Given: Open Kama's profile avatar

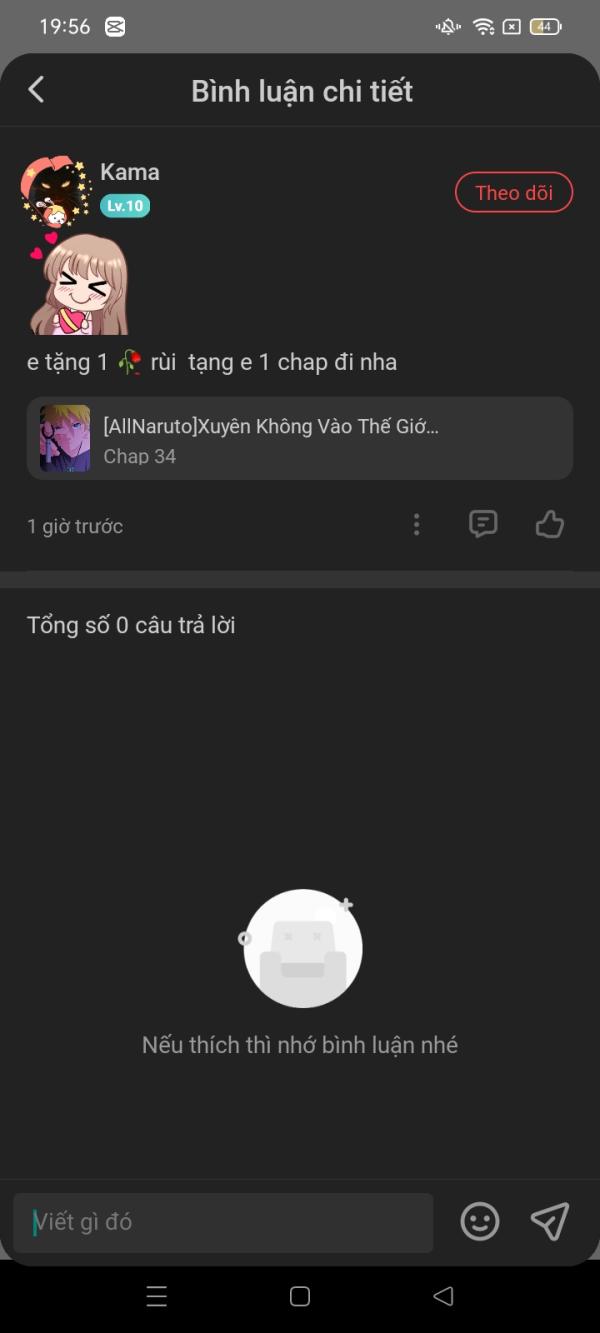Looking at the screenshot, I should tap(55, 191).
